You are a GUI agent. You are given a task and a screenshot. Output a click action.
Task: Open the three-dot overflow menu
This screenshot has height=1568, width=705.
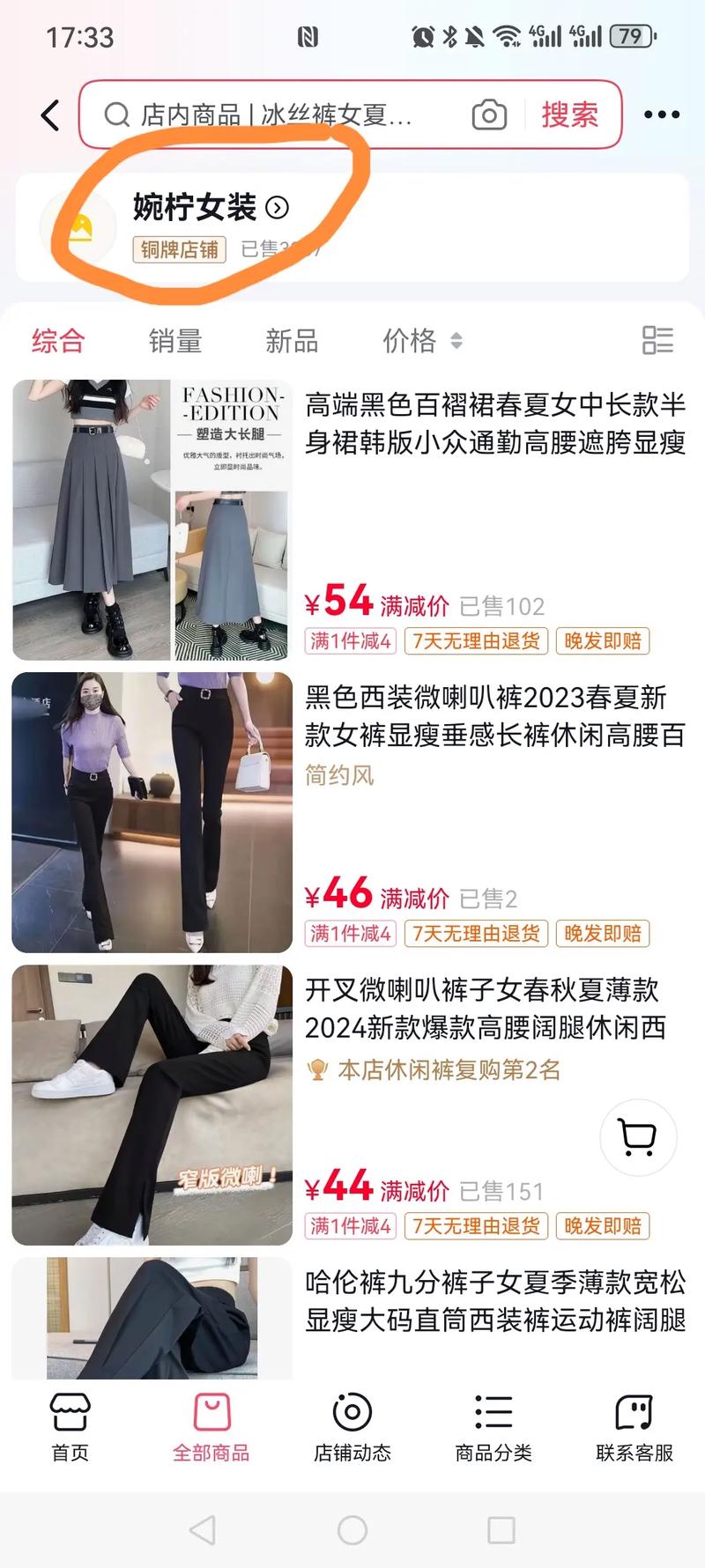click(661, 115)
